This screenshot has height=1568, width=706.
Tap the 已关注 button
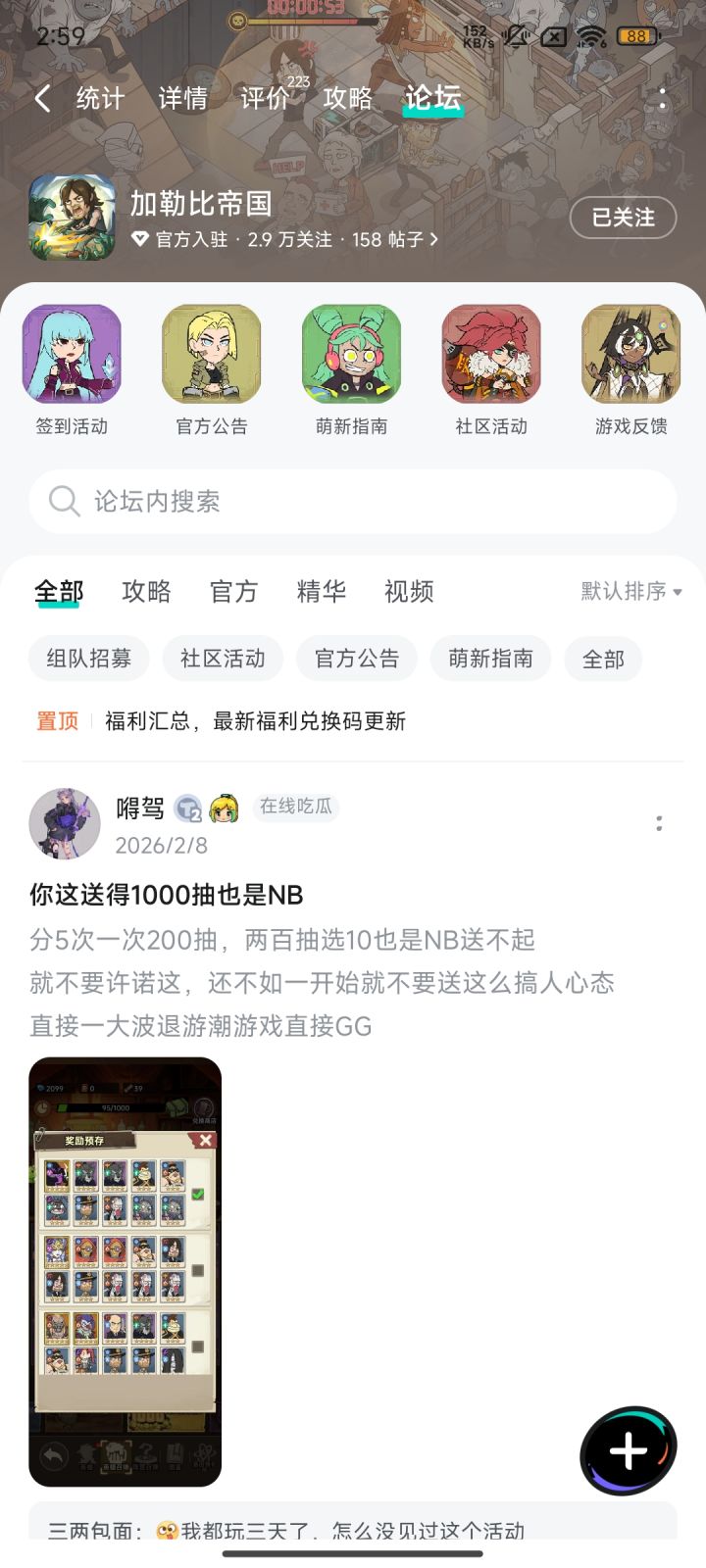pos(623,218)
